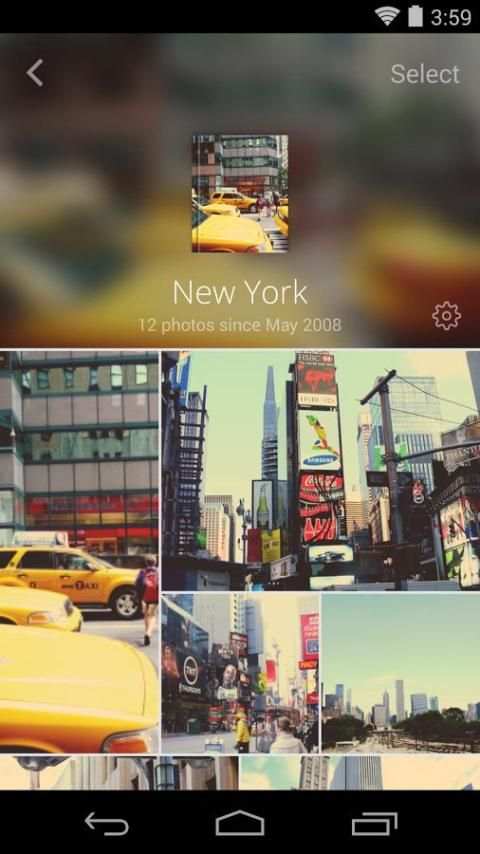This screenshot has width=480, height=854.
Task: View the distant skyline photo
Action: click(401, 673)
